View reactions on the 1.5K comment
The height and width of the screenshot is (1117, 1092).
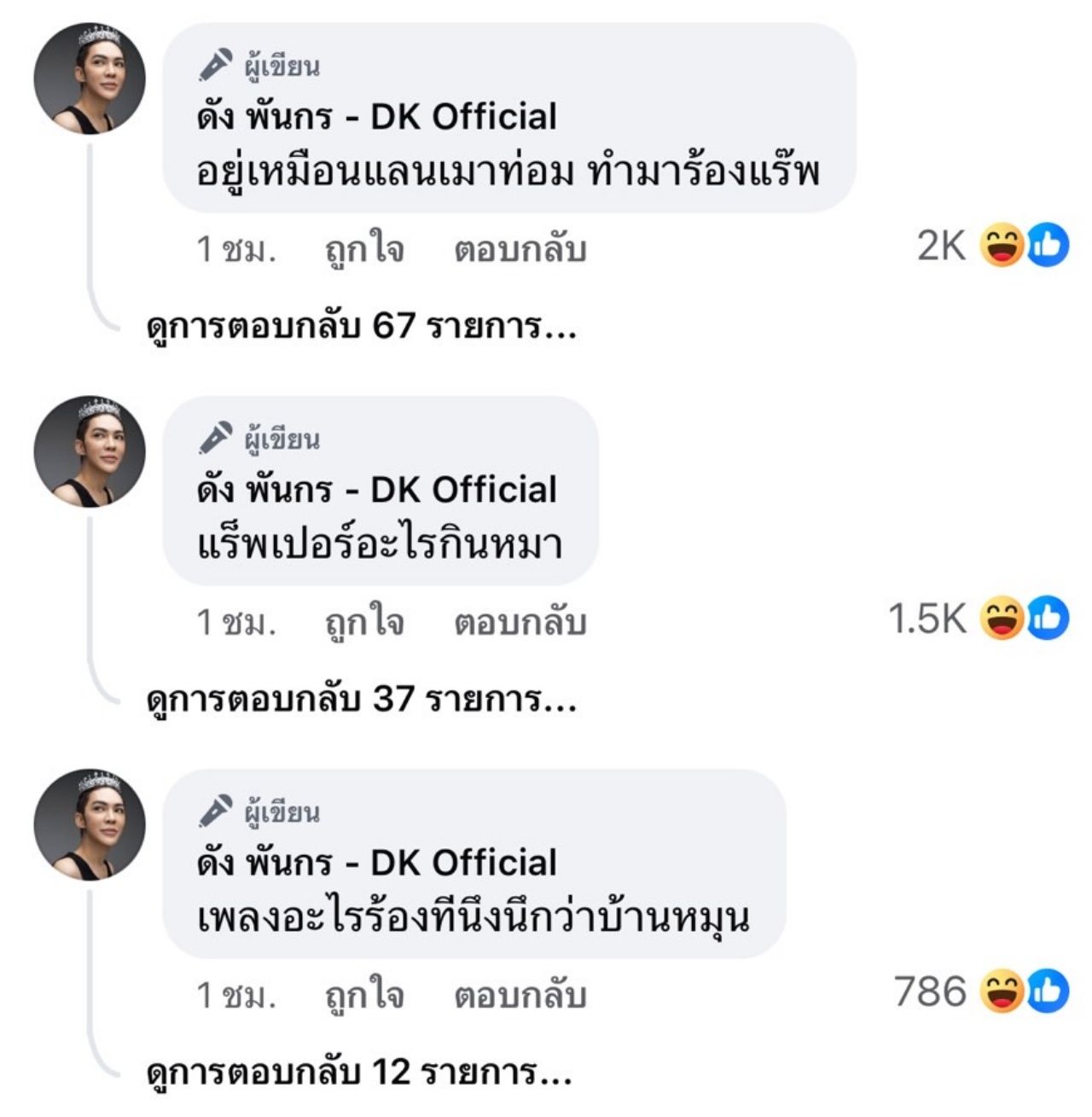(x=979, y=619)
